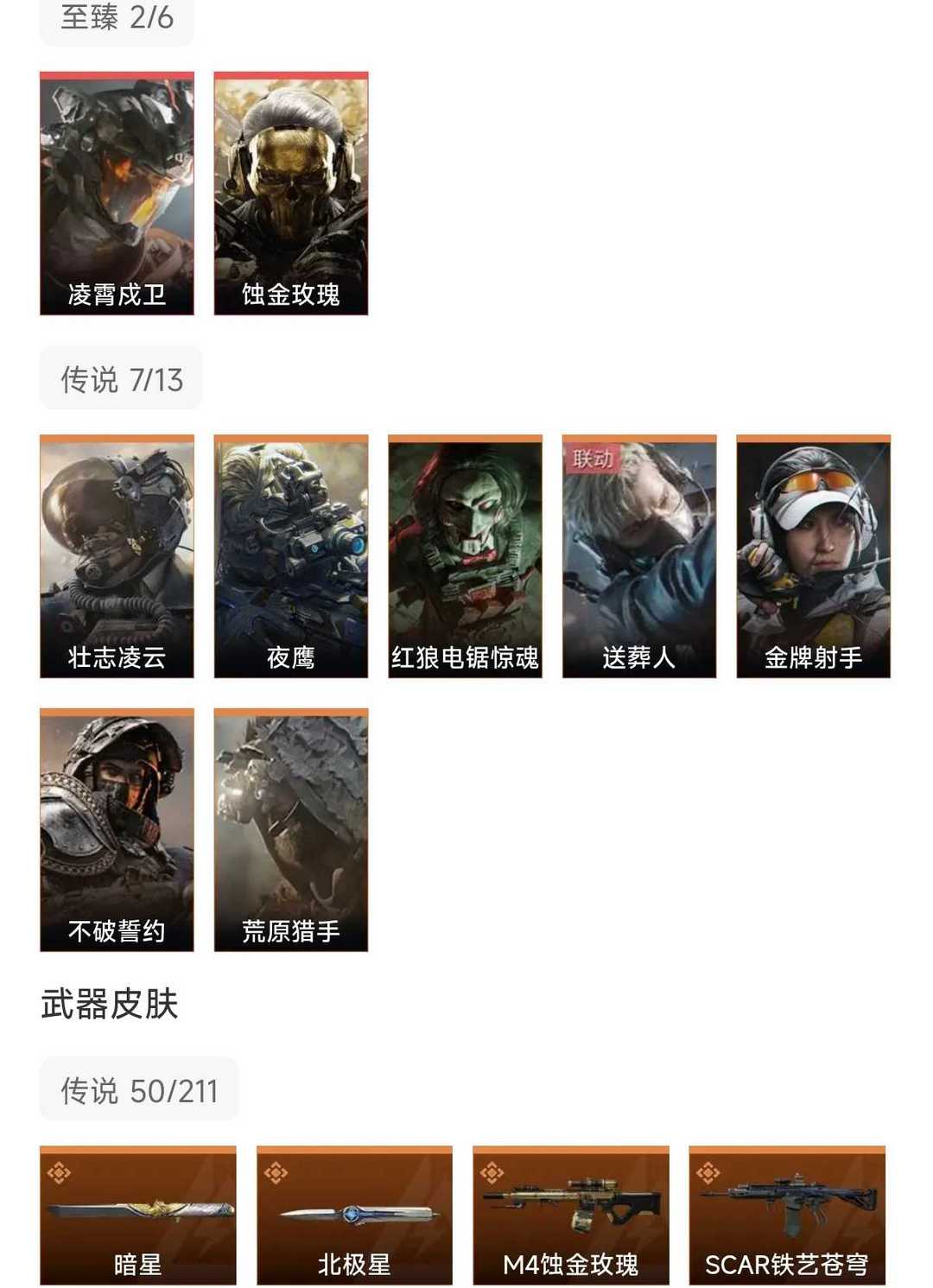View the 壮志凌云 legendary skin
The image size is (933, 1288).
click(117, 556)
